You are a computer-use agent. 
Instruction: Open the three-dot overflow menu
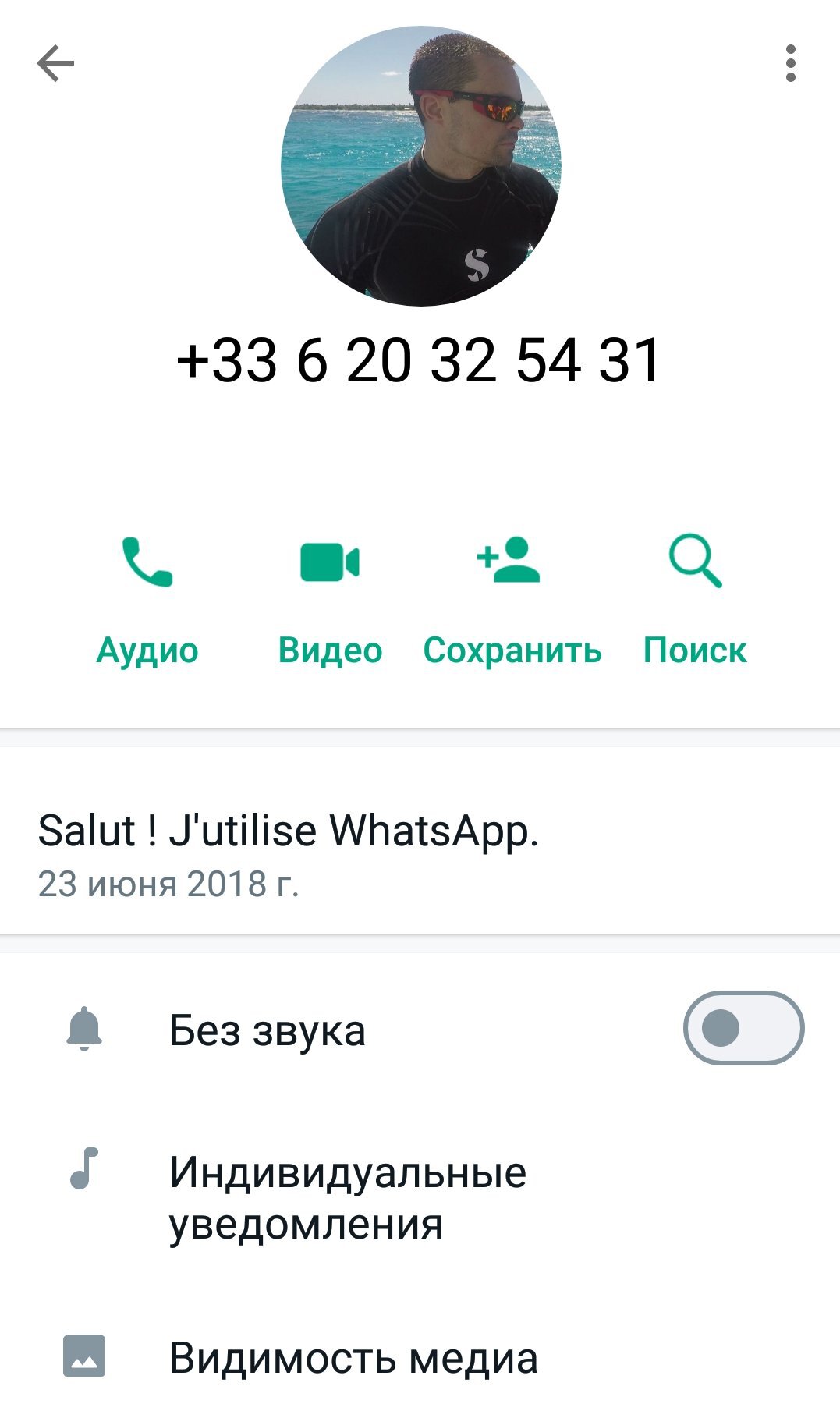791,63
